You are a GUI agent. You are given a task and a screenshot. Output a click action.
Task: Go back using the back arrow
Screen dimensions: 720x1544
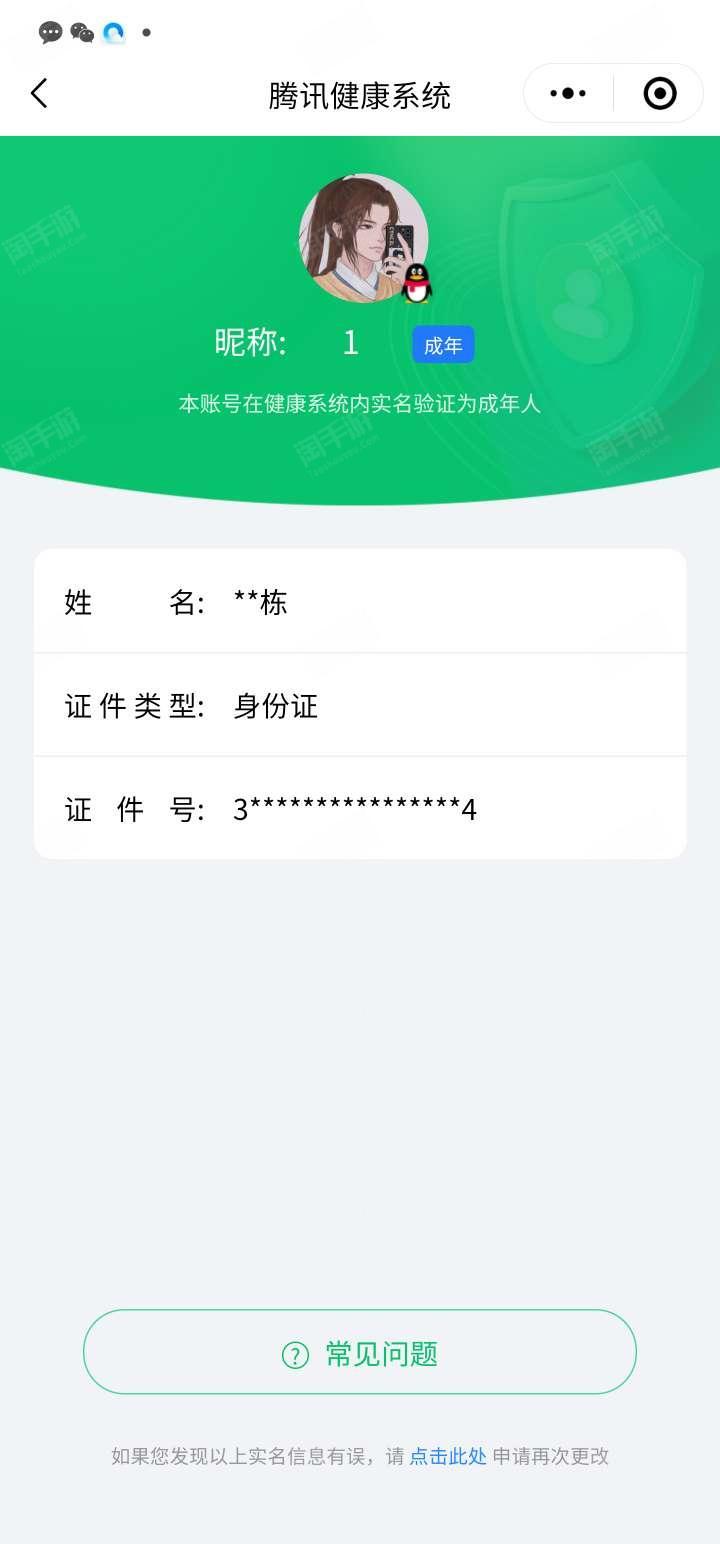39,94
